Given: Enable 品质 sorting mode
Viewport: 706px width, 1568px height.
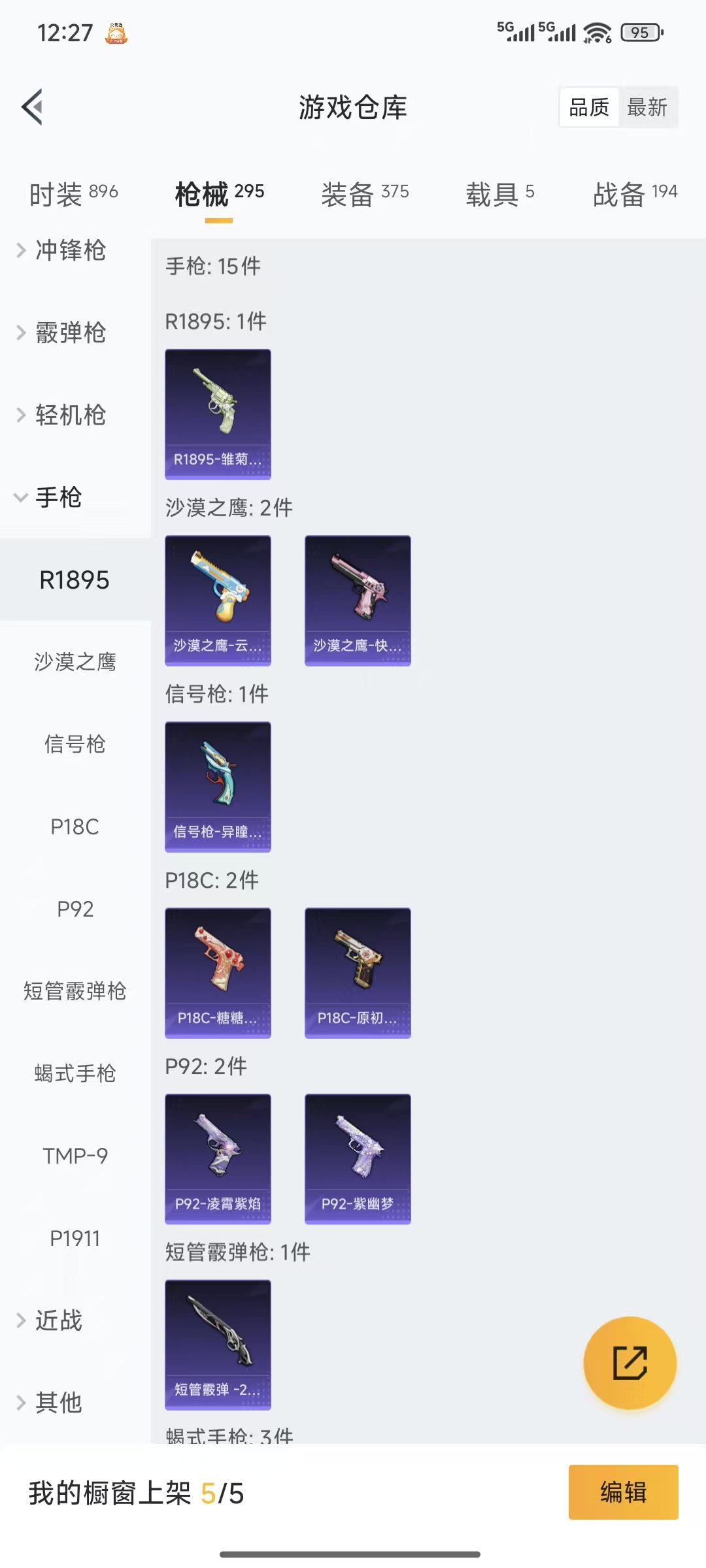Looking at the screenshot, I should pos(588,107).
